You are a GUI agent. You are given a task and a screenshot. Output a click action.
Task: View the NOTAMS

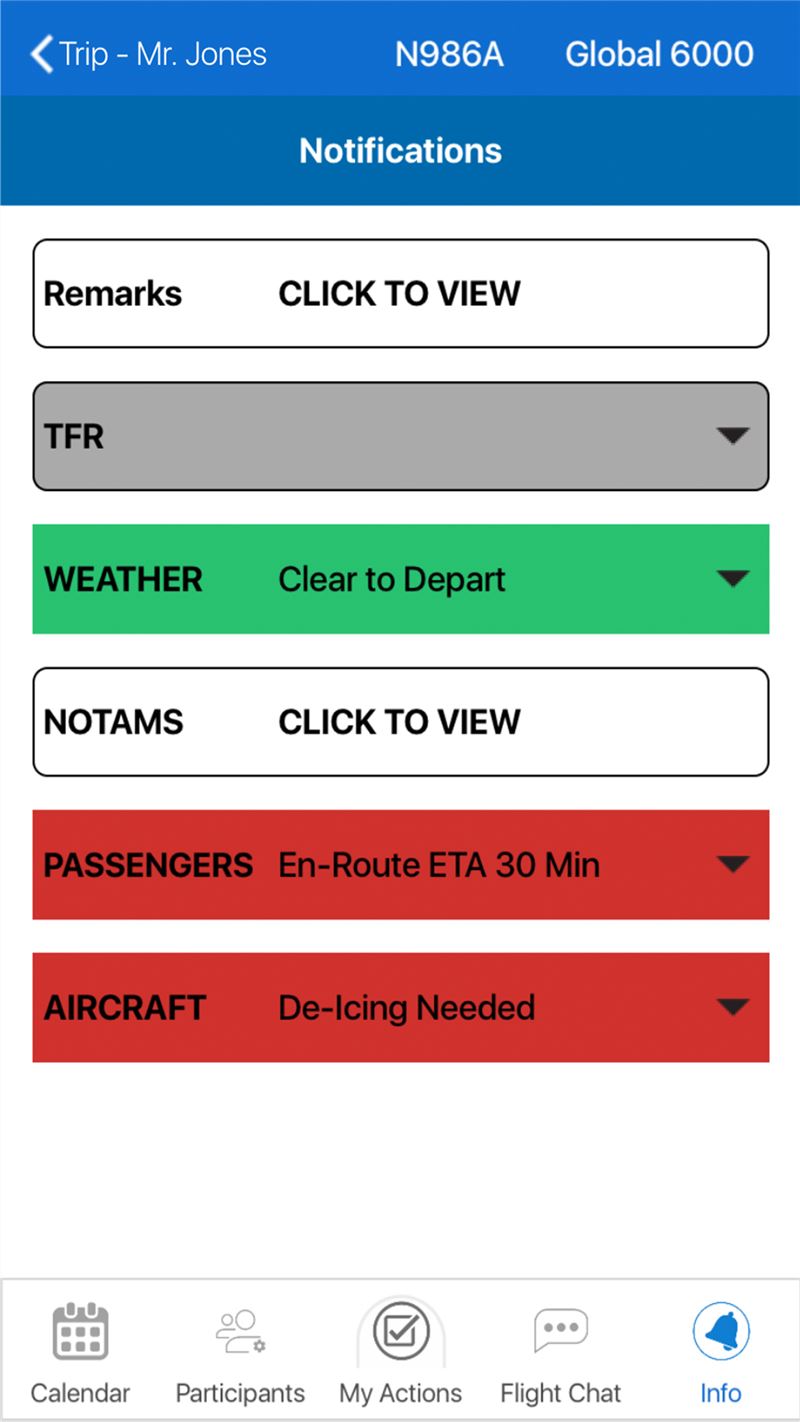pos(401,722)
